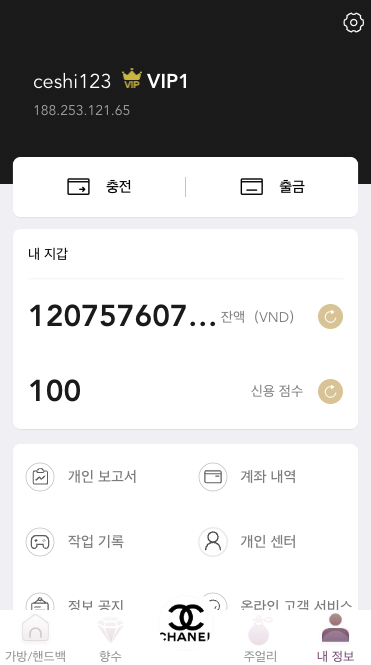
Task: Switch to the 향수 perfume tab
Action: click(110, 638)
